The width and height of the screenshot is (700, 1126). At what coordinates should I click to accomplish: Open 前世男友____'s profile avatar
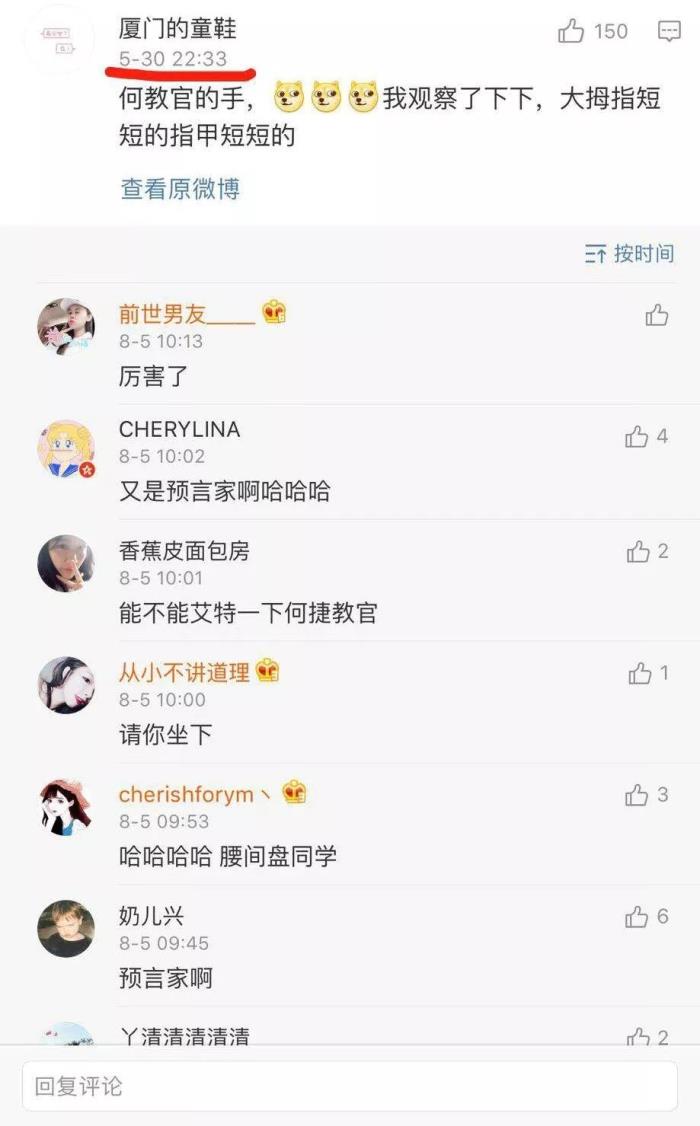click(66, 326)
